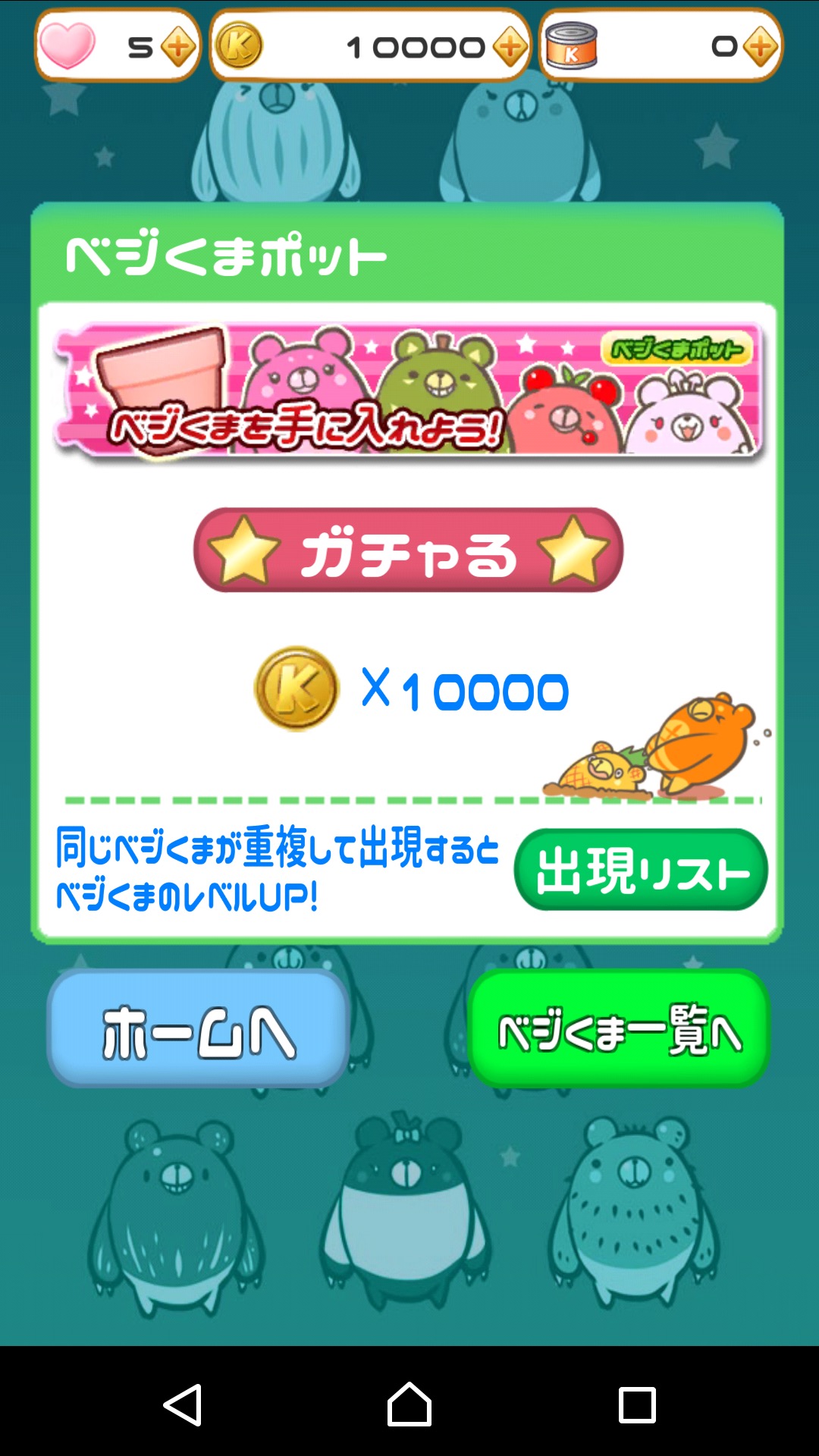Add more hearts with plus icon
The height and width of the screenshot is (1456, 819).
coord(178,48)
